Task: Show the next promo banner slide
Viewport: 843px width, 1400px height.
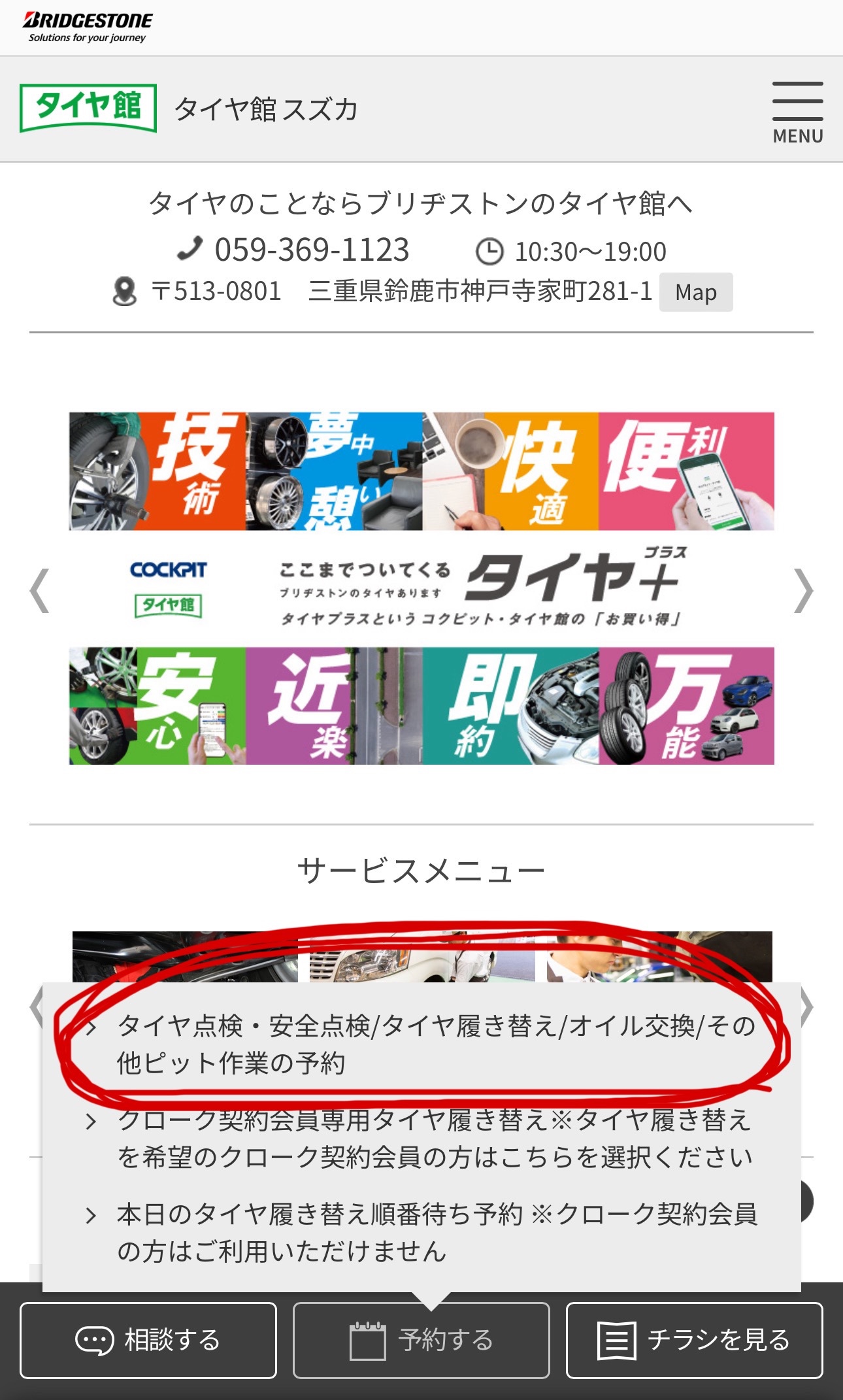Action: click(x=803, y=590)
